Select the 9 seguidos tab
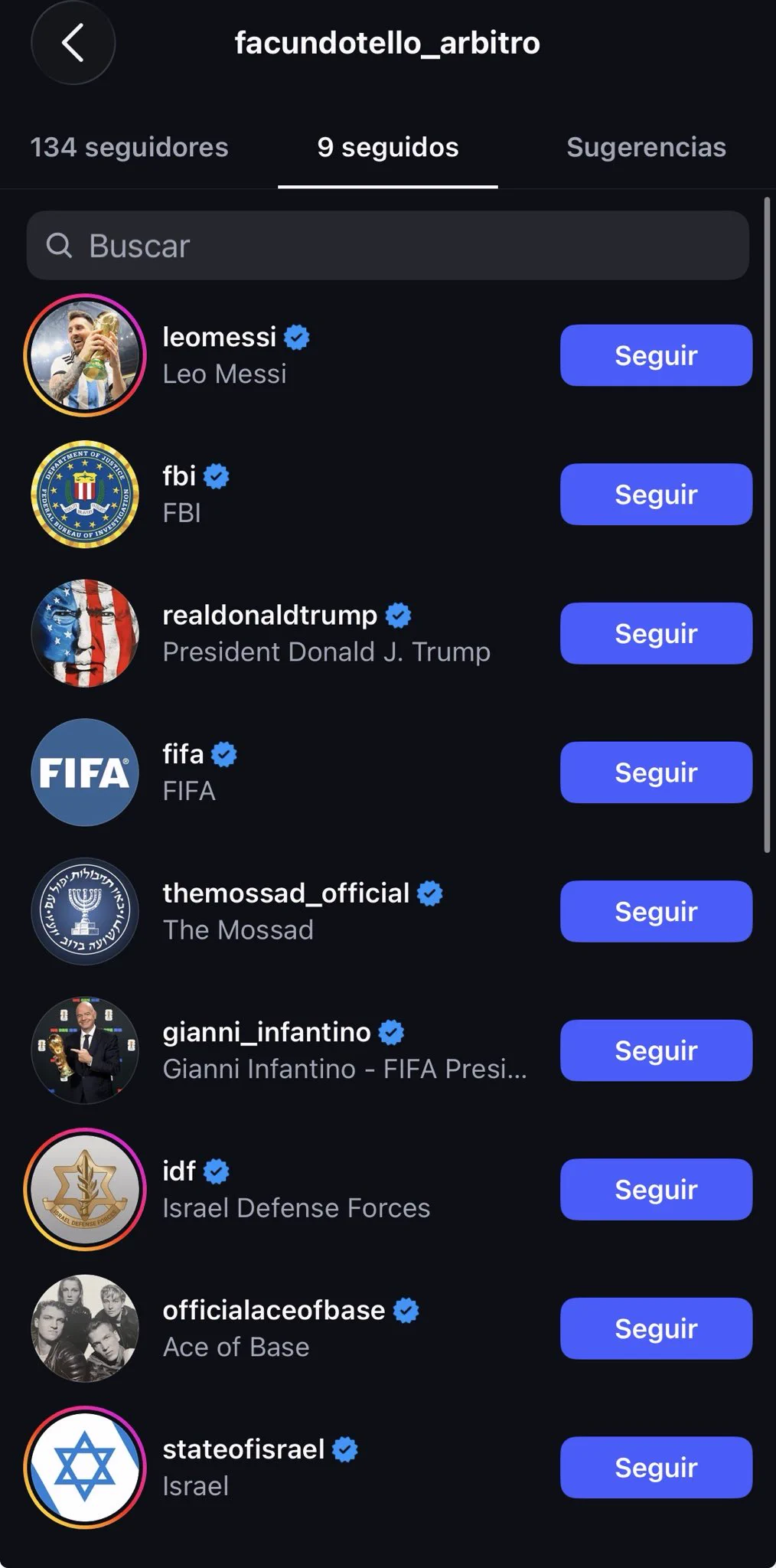776x1568 pixels. pos(388,147)
